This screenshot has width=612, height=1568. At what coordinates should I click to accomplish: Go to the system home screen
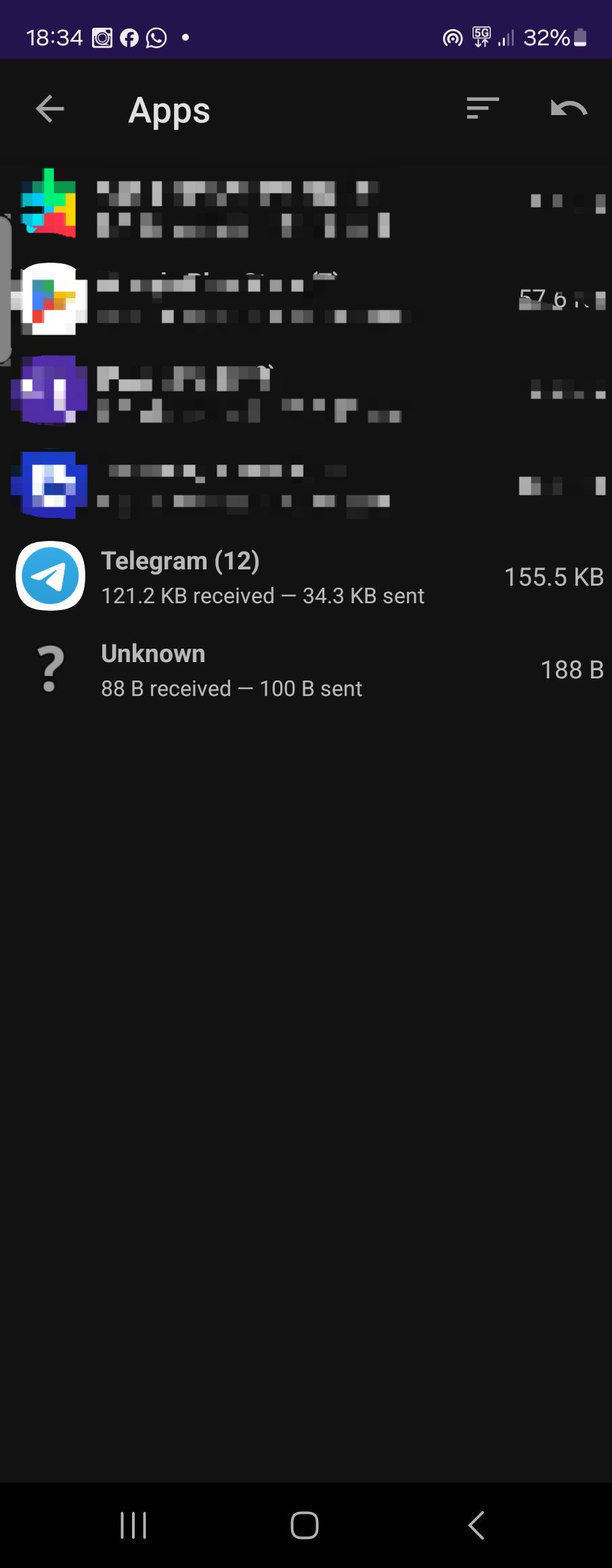tap(305, 1525)
